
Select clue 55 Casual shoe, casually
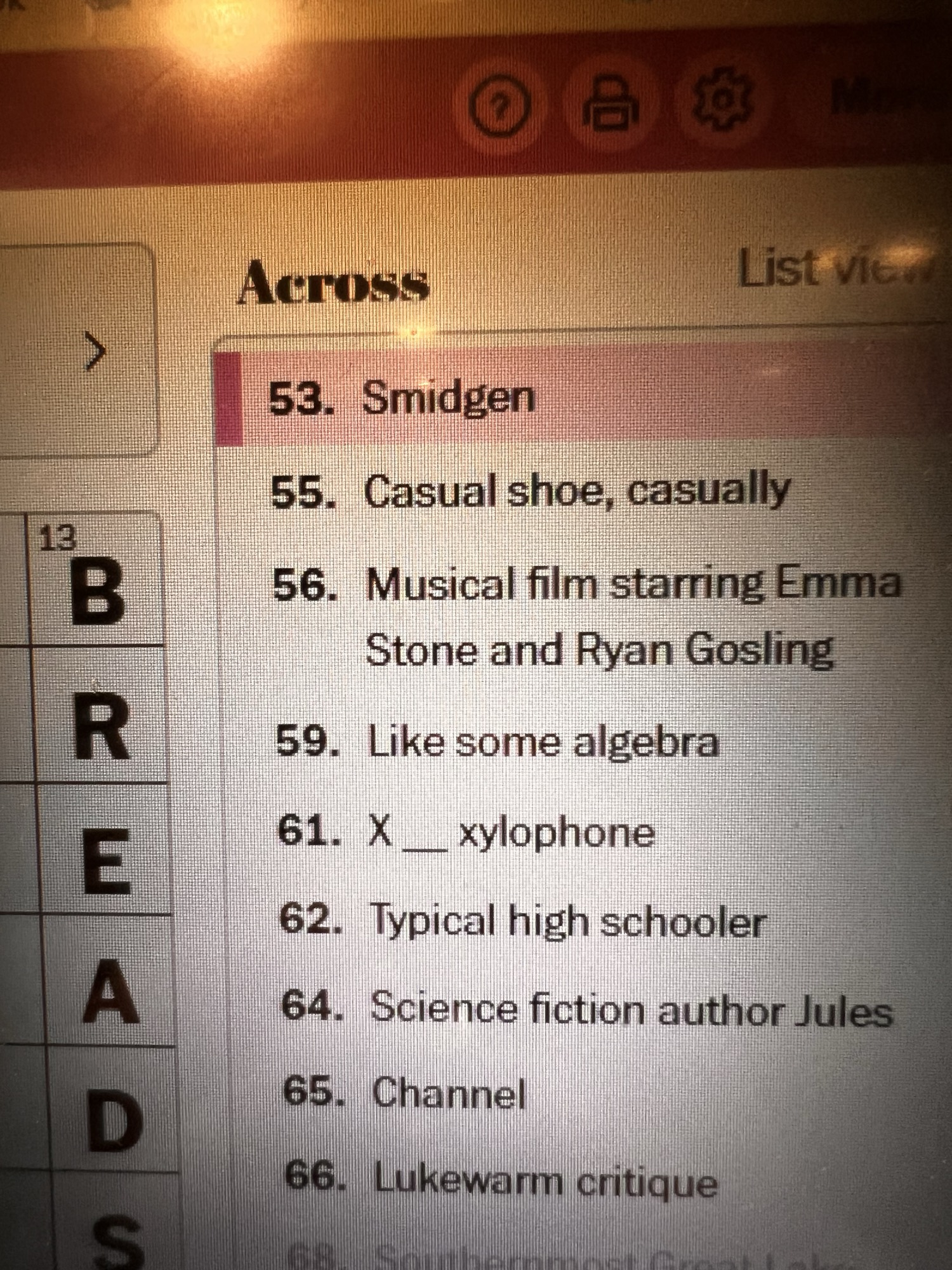tap(576, 491)
